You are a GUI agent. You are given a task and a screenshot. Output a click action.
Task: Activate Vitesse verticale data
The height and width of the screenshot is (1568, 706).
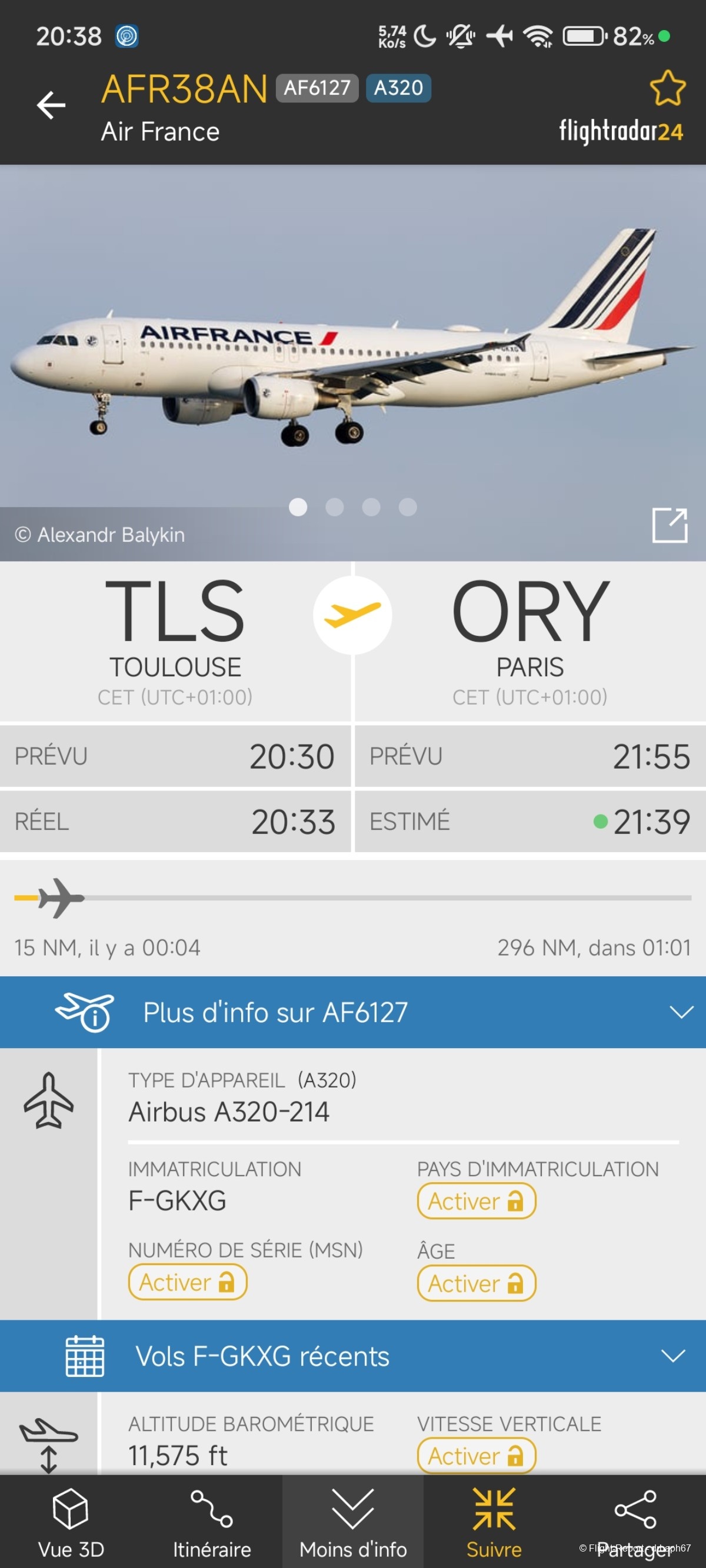pyautogui.click(x=477, y=1456)
